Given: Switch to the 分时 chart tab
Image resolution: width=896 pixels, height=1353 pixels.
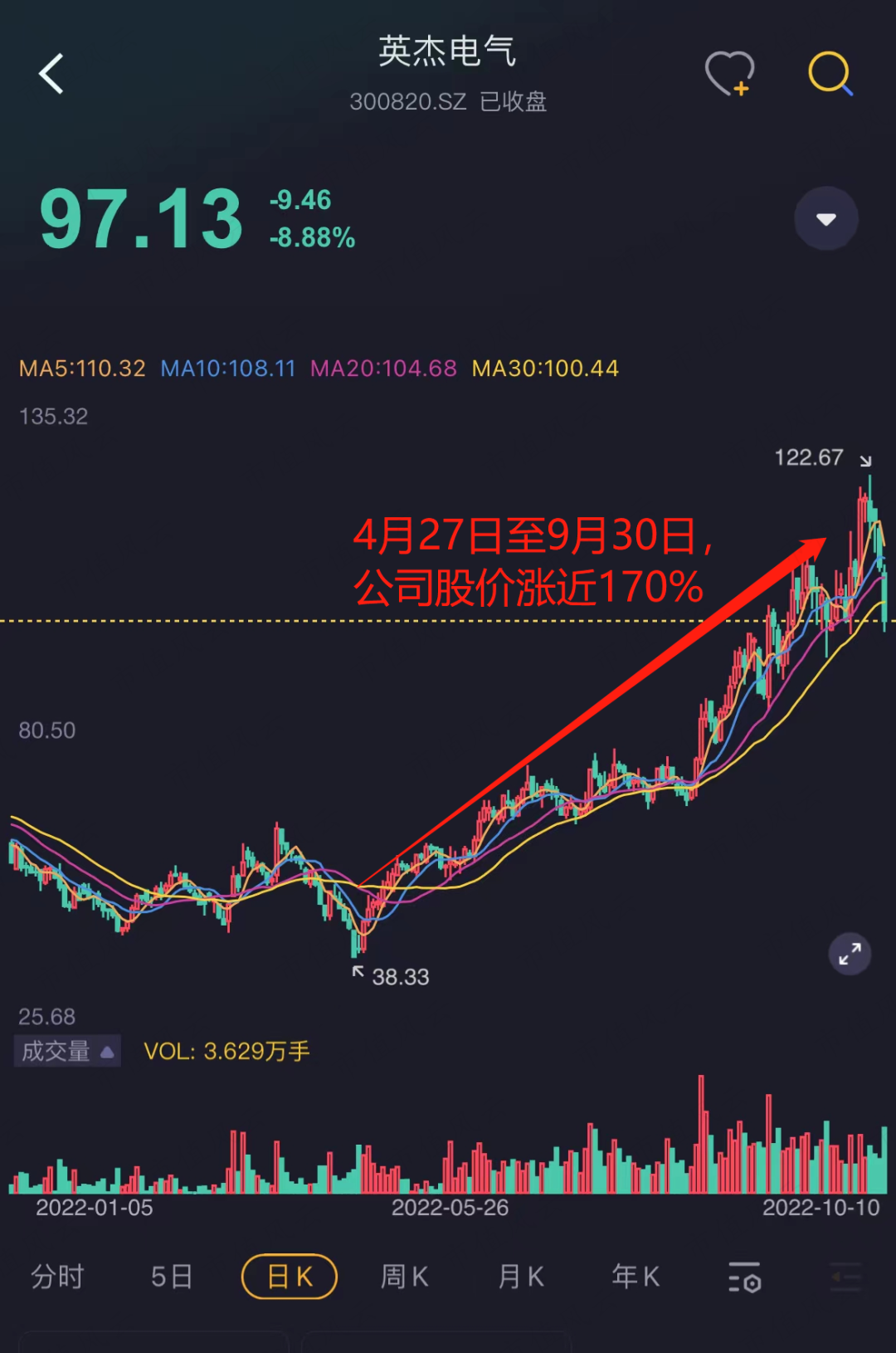Looking at the screenshot, I should pos(57,1277).
